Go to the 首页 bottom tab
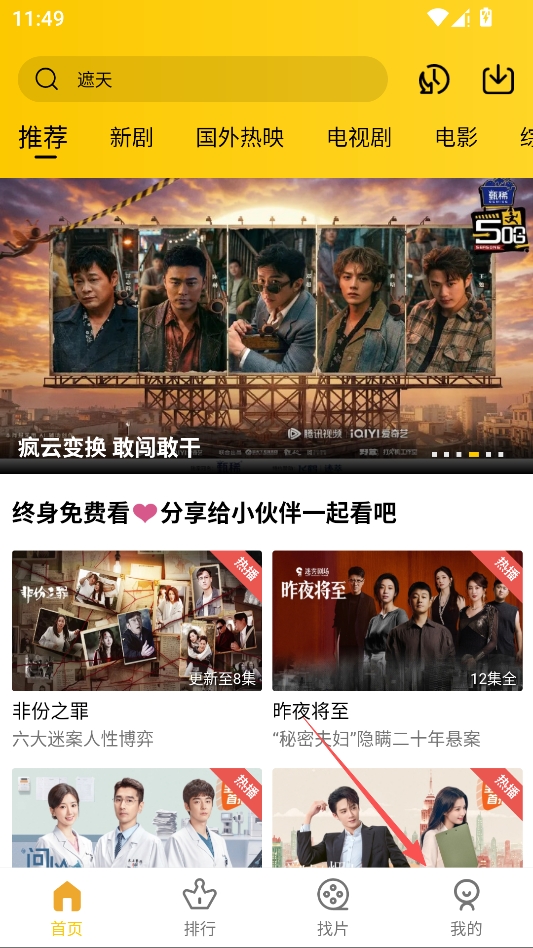 (66, 909)
